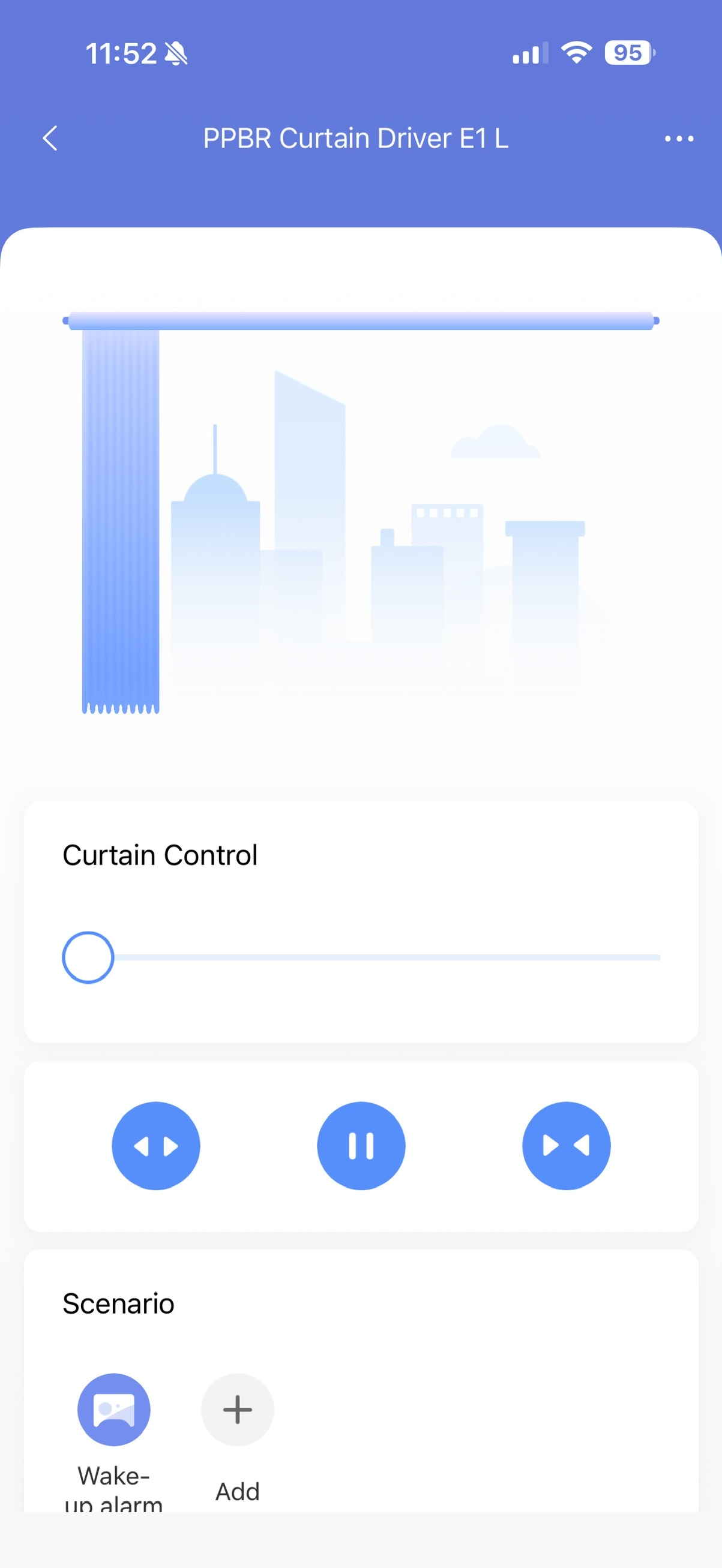Open the three-dot overflow menu

(678, 139)
